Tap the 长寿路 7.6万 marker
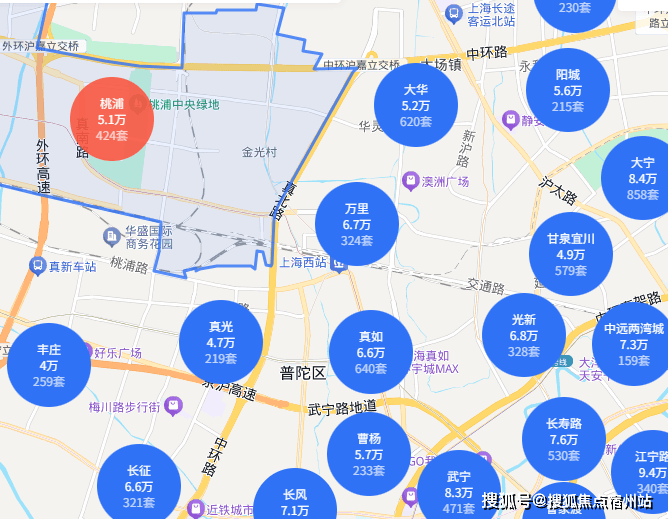 [563, 439]
